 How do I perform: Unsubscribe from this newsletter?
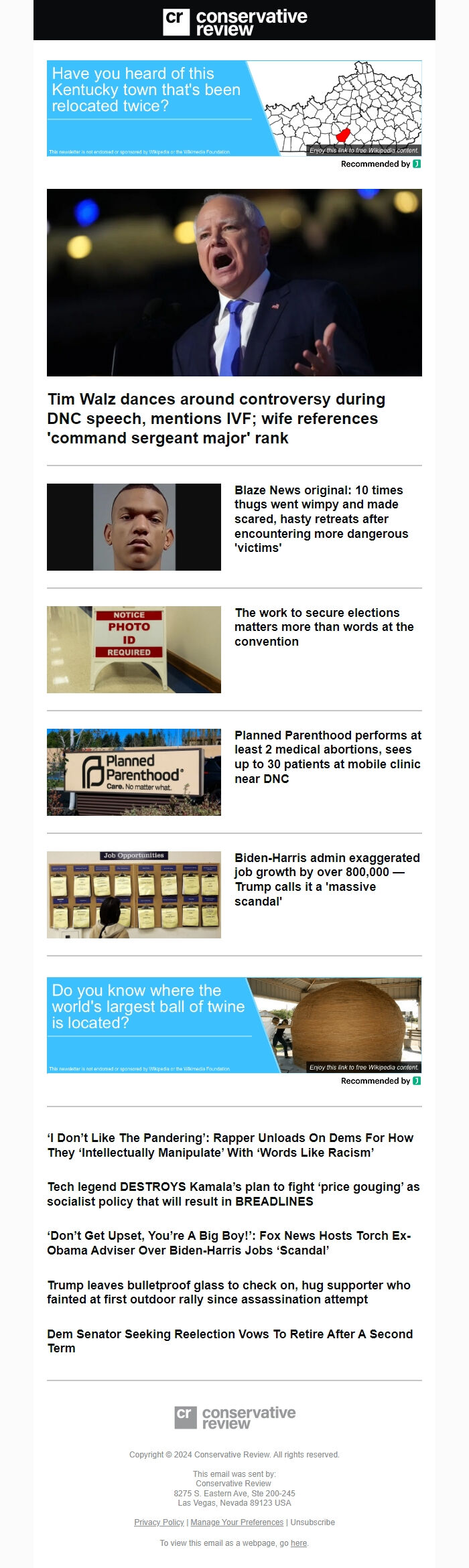(312, 1522)
